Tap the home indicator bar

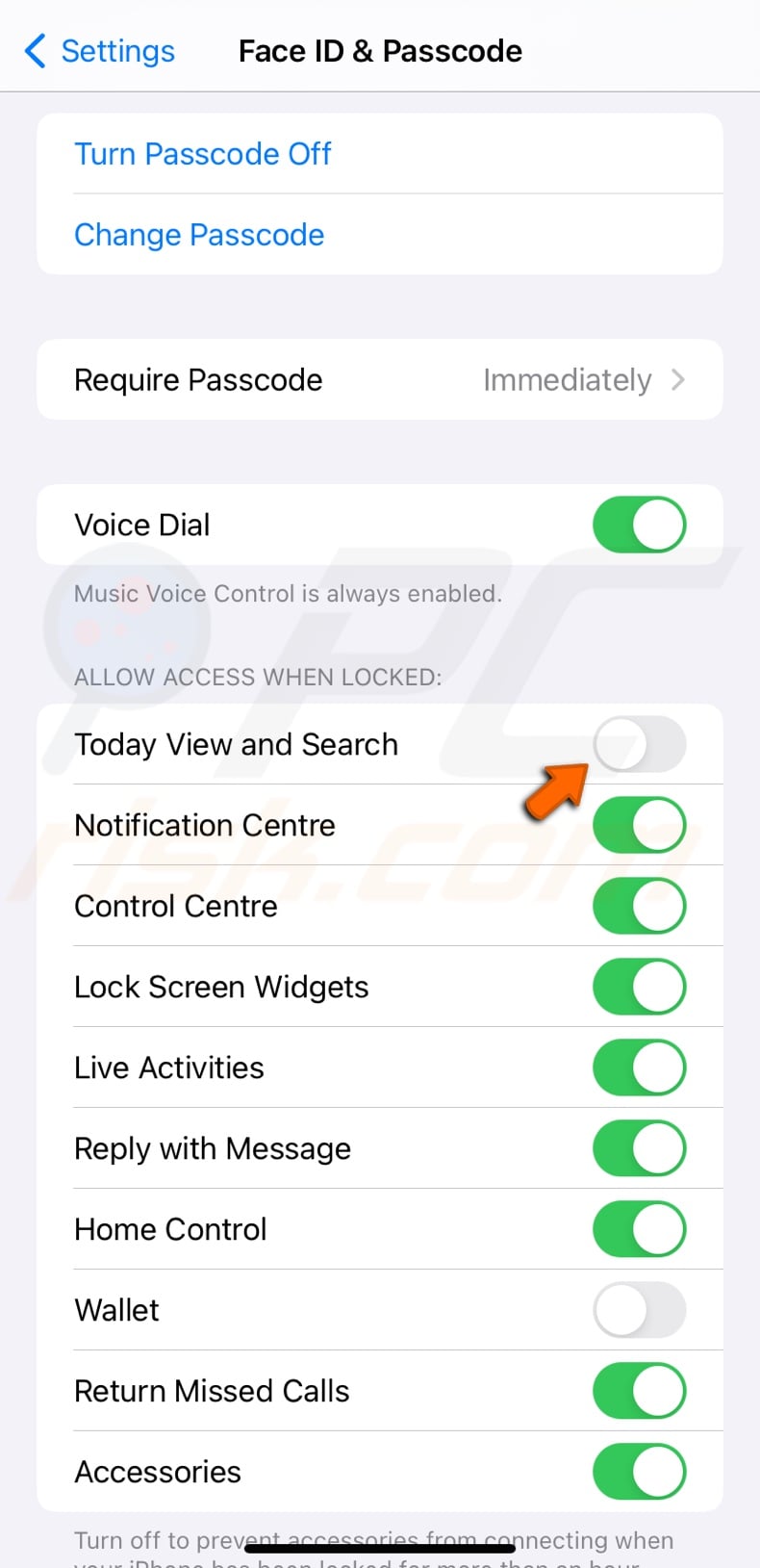point(380,1545)
